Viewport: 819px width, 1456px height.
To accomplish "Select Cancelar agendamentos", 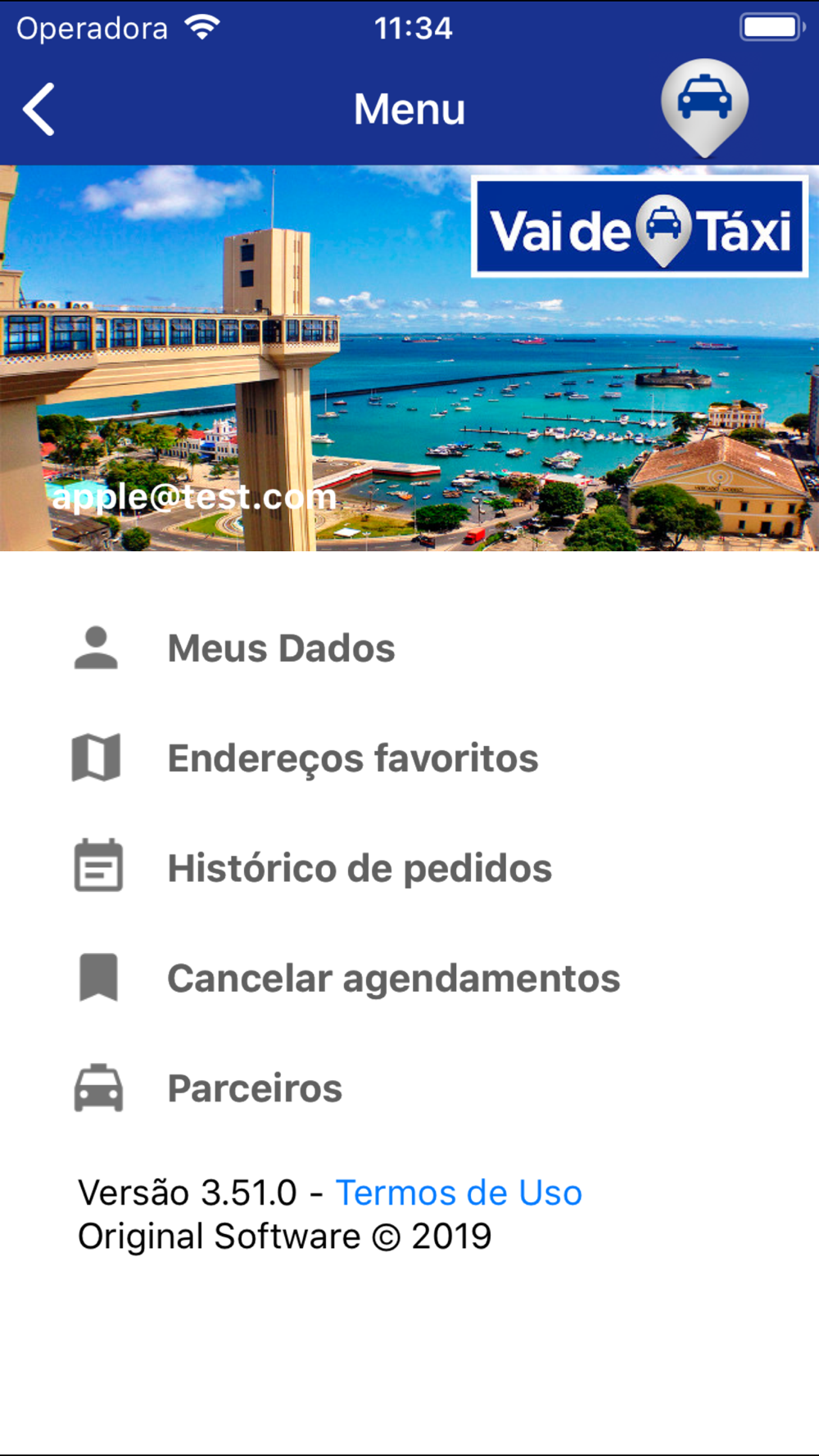I will click(409, 978).
